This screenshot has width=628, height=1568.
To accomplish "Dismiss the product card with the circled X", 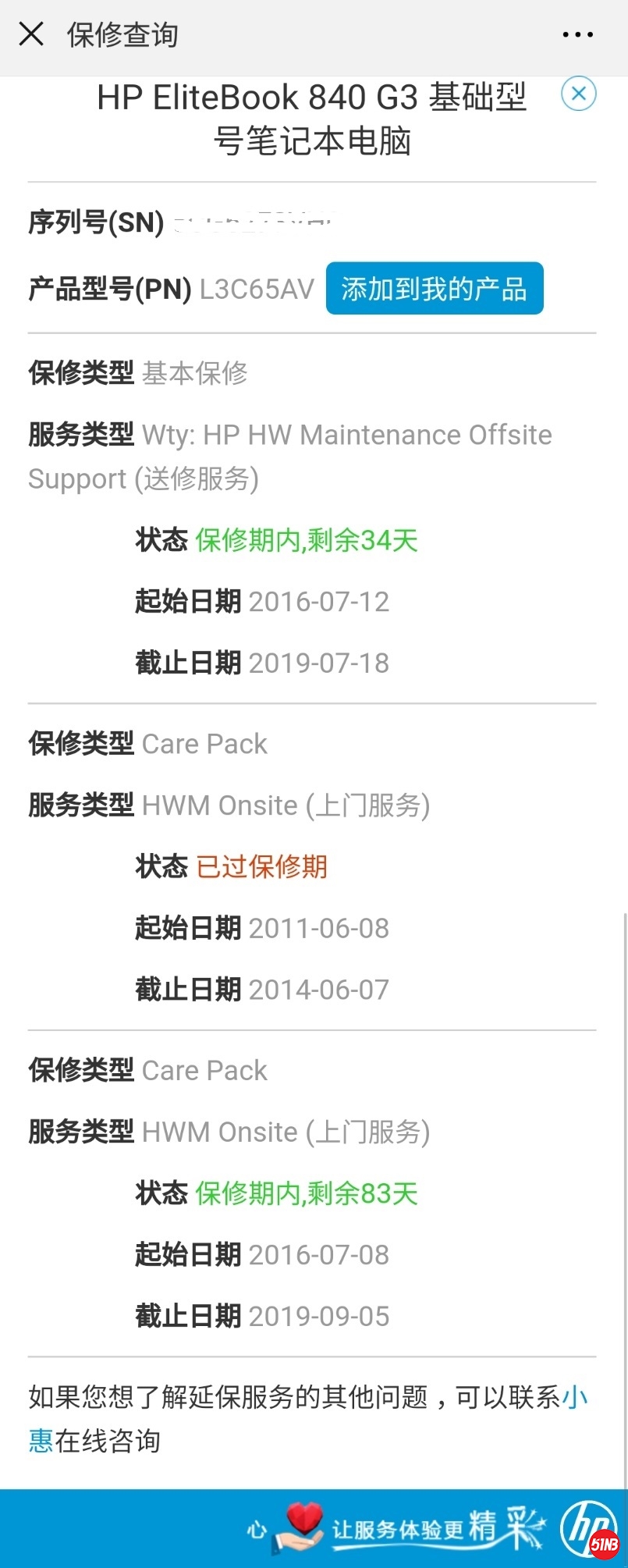I will tap(578, 93).
